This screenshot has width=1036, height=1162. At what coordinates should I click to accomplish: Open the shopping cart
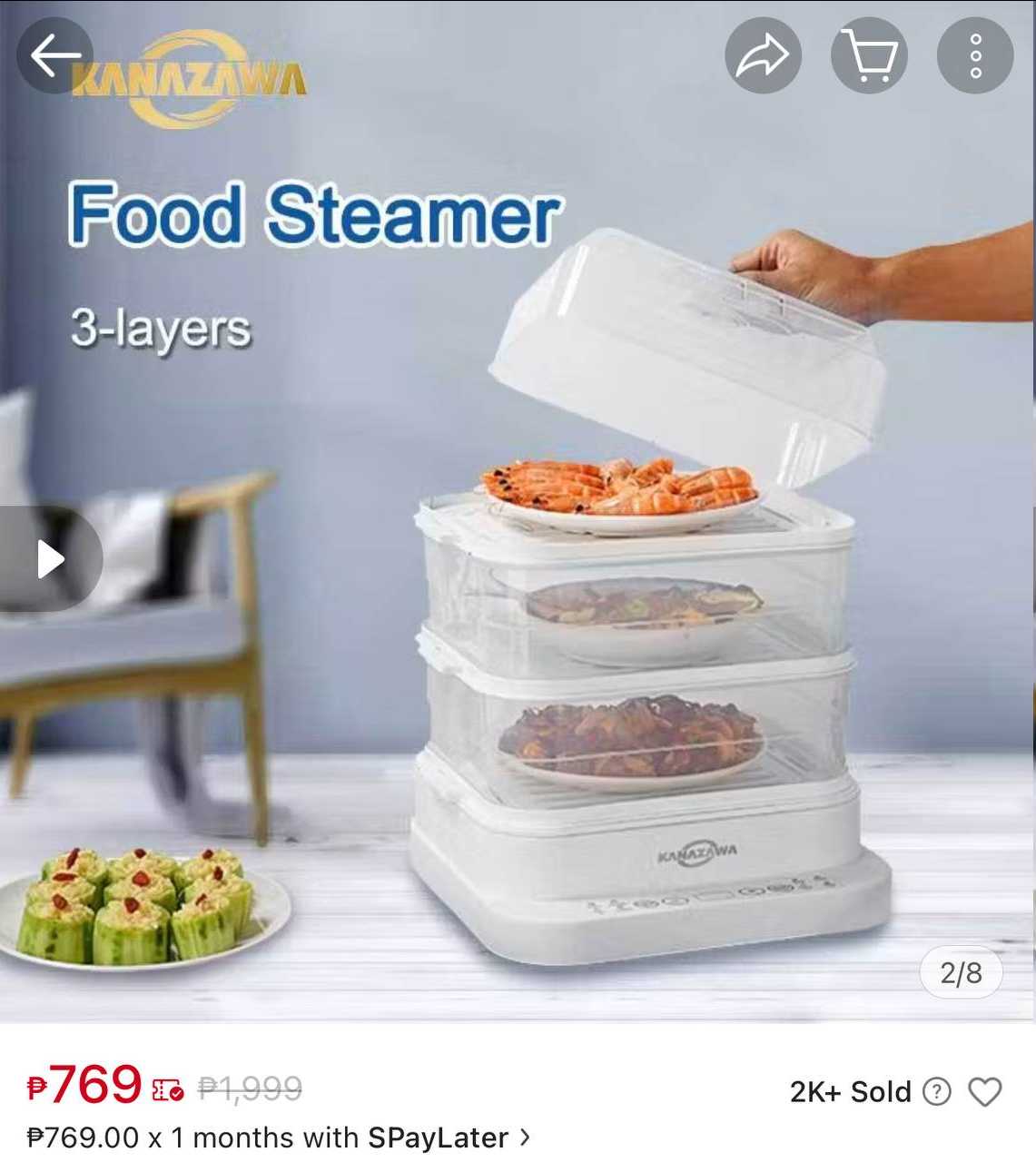coord(869,55)
